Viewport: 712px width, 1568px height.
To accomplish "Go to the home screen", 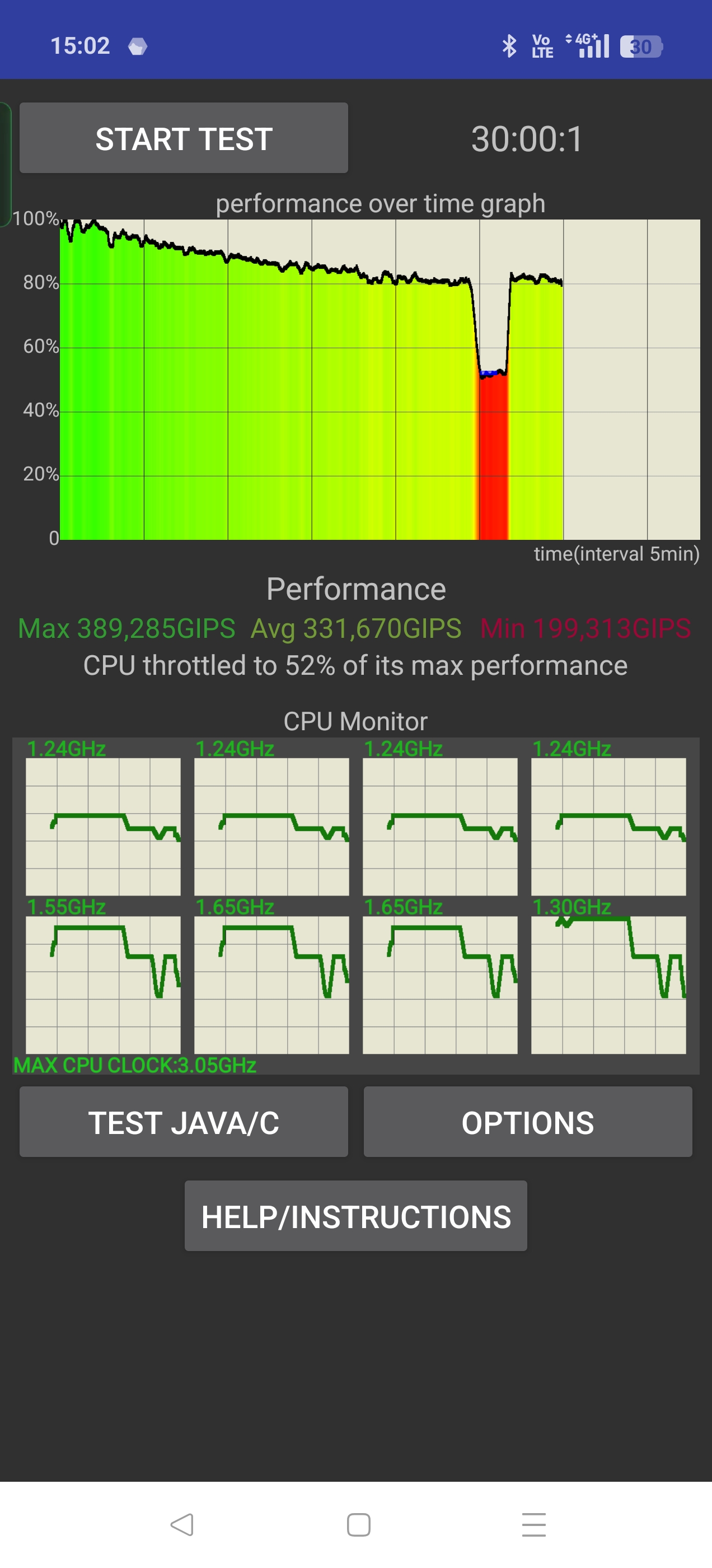I will pyautogui.click(x=358, y=1525).
